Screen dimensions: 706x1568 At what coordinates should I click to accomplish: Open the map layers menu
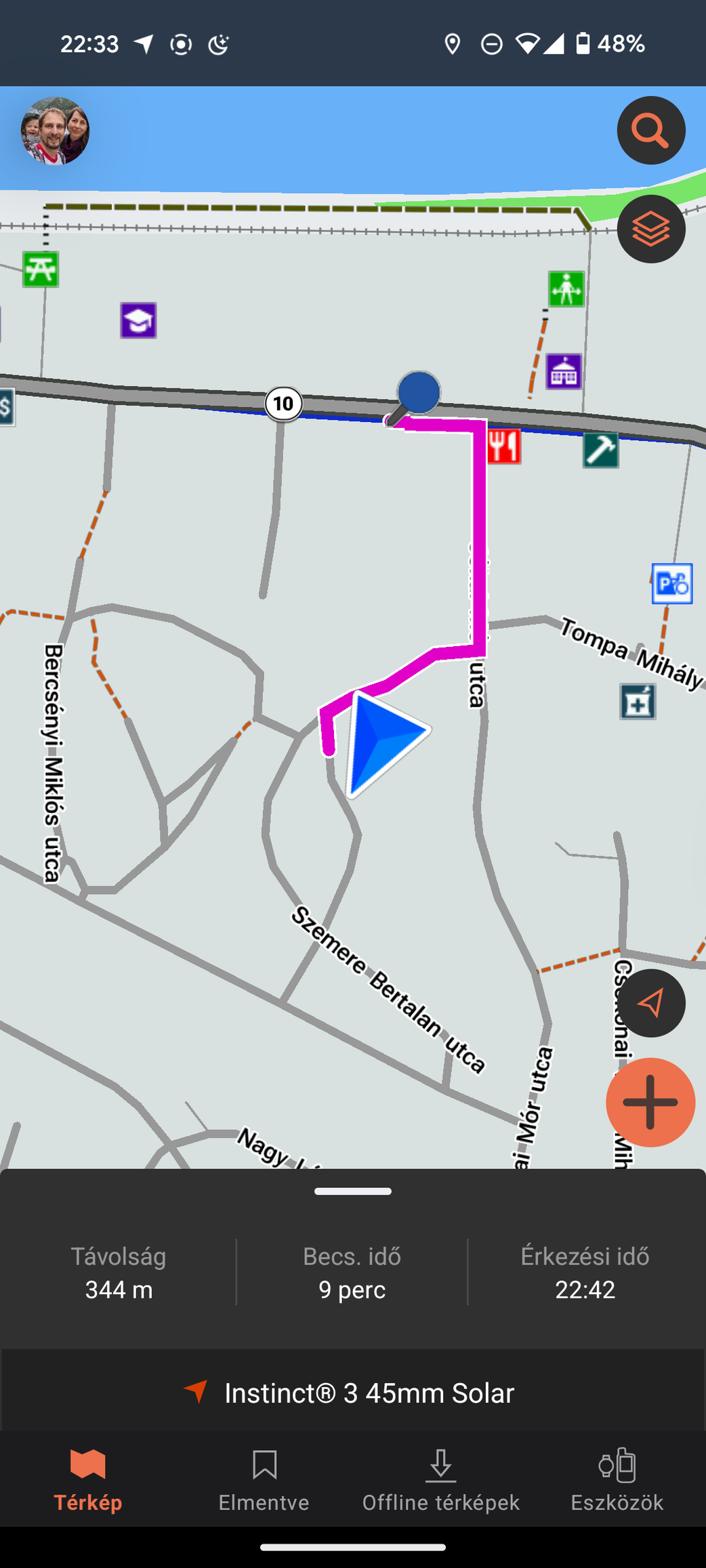pos(650,229)
